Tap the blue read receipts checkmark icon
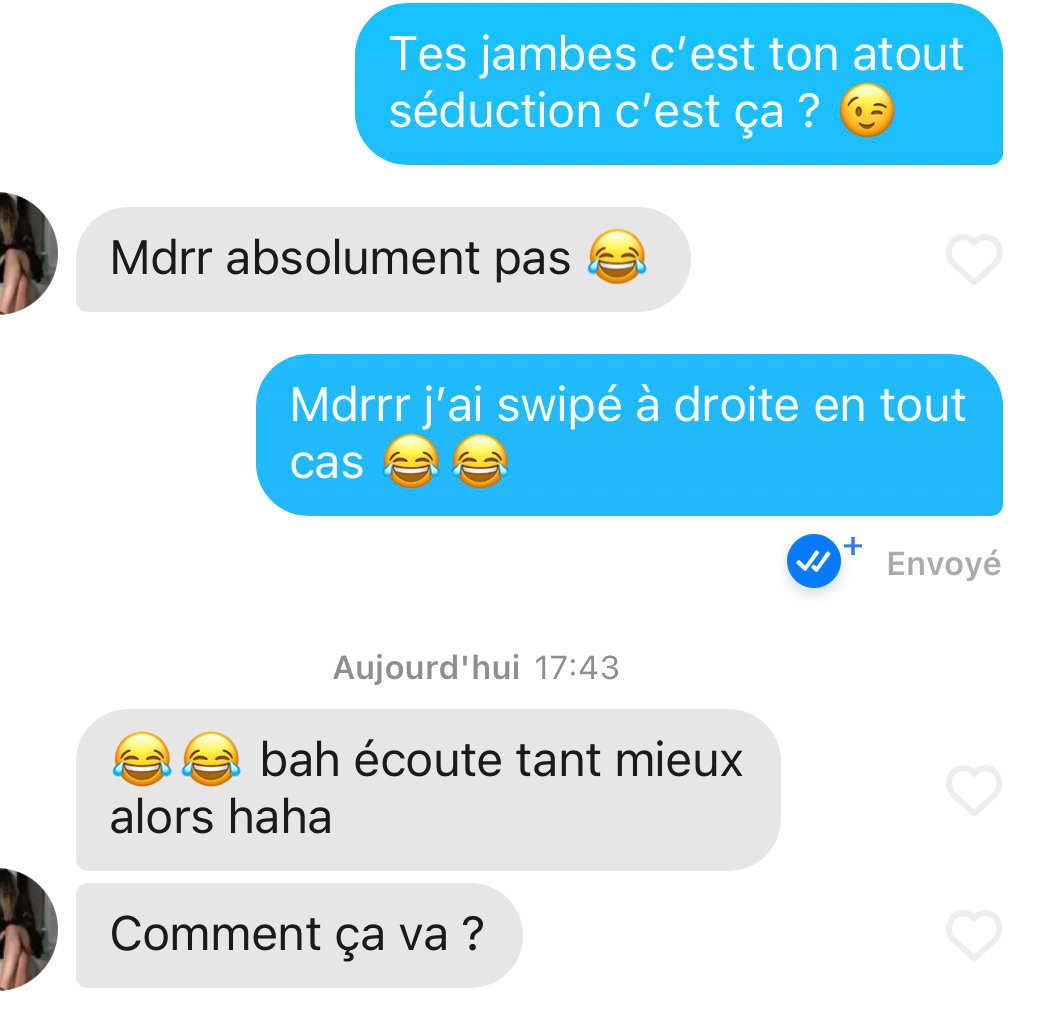 point(814,563)
